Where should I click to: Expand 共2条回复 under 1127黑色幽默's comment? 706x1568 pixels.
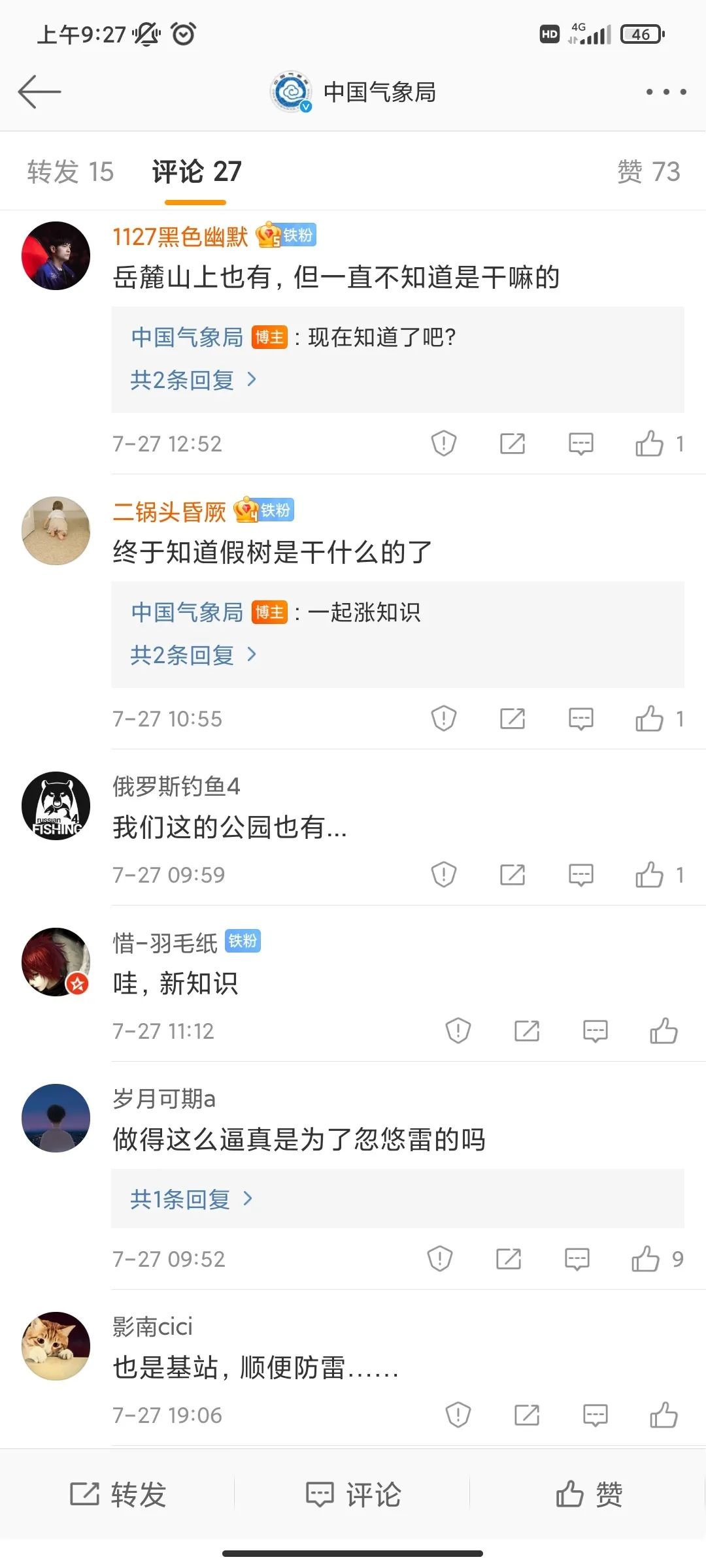click(193, 380)
